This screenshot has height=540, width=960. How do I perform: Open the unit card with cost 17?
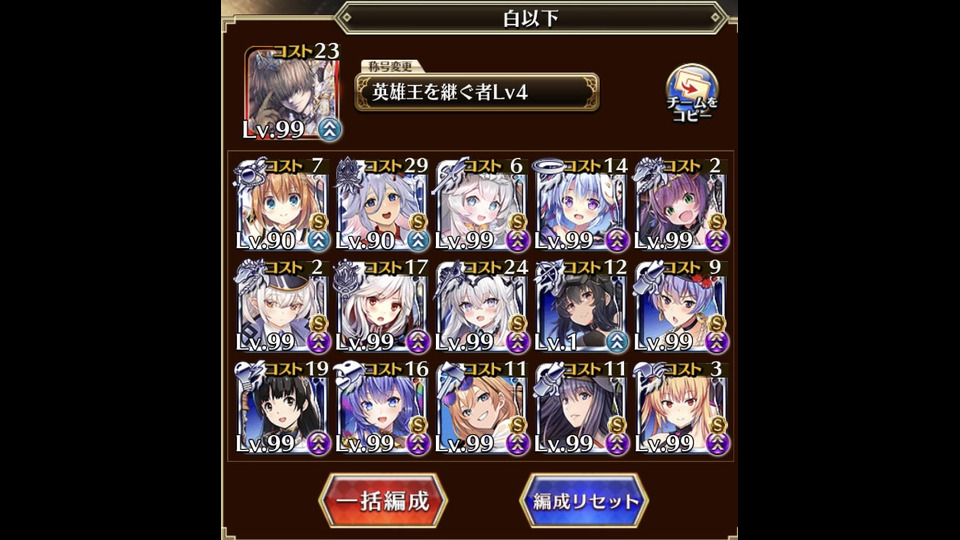pos(382,307)
